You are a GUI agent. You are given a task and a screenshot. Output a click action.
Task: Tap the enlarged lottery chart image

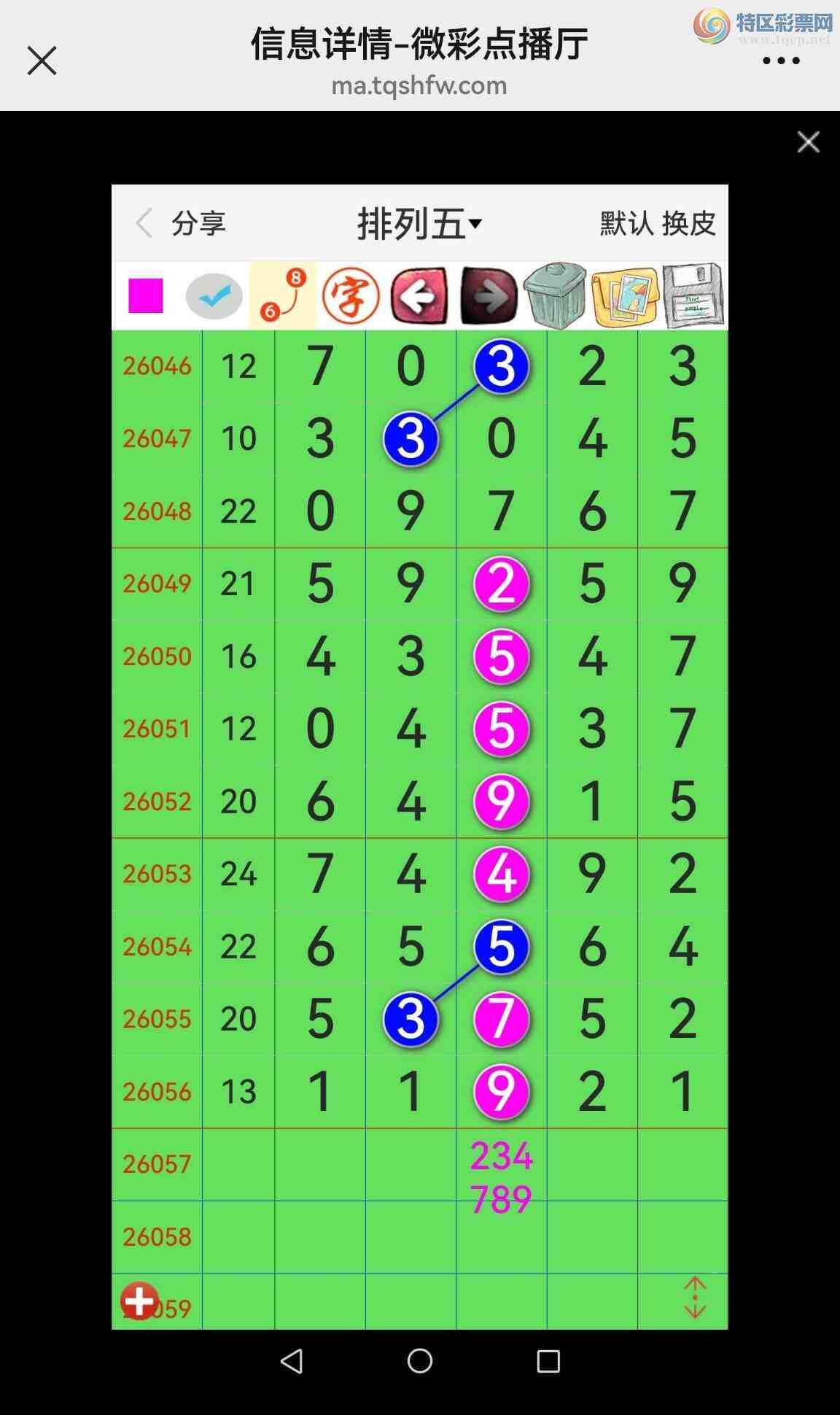[x=419, y=756]
